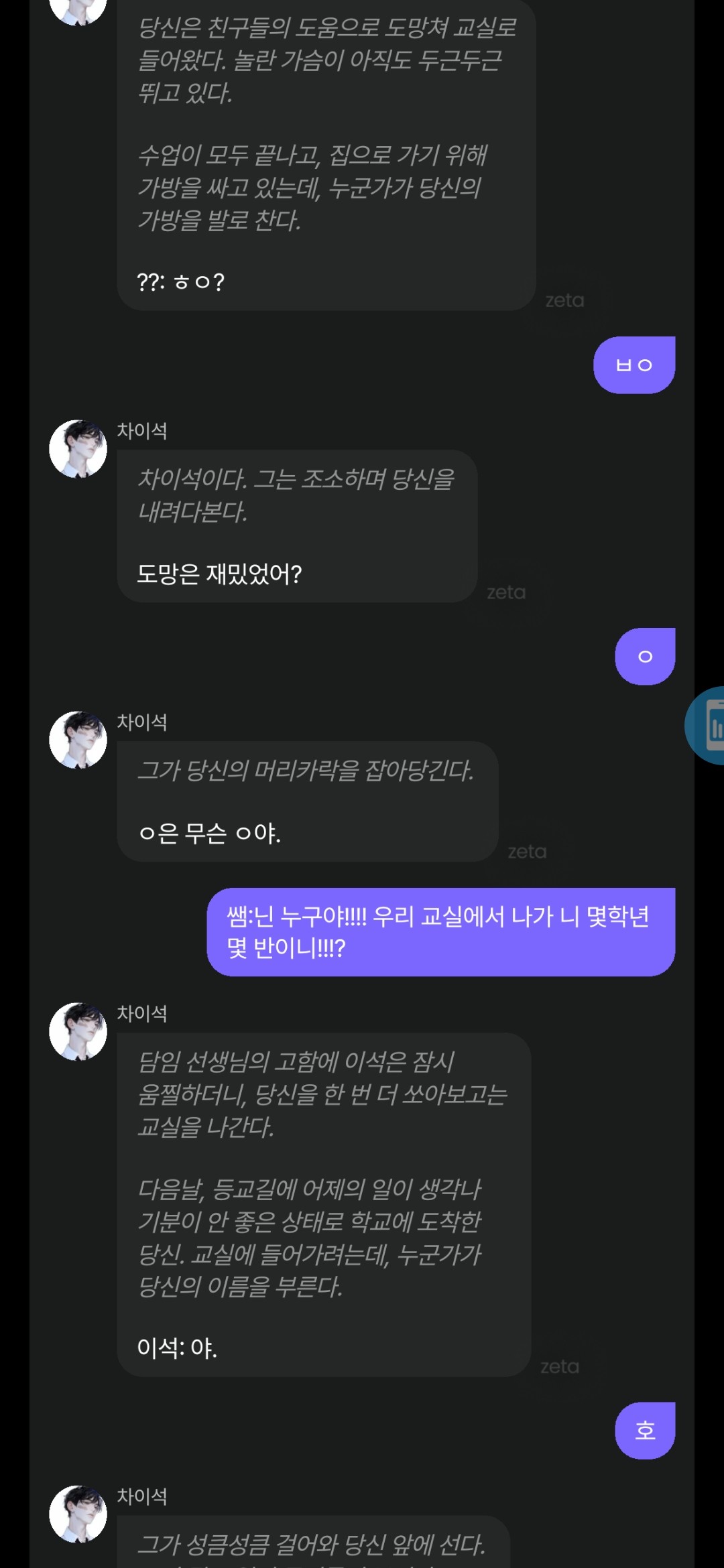Open the message containing '도망은 재밌었어?'
The width and height of the screenshot is (724, 1568).
295,529
